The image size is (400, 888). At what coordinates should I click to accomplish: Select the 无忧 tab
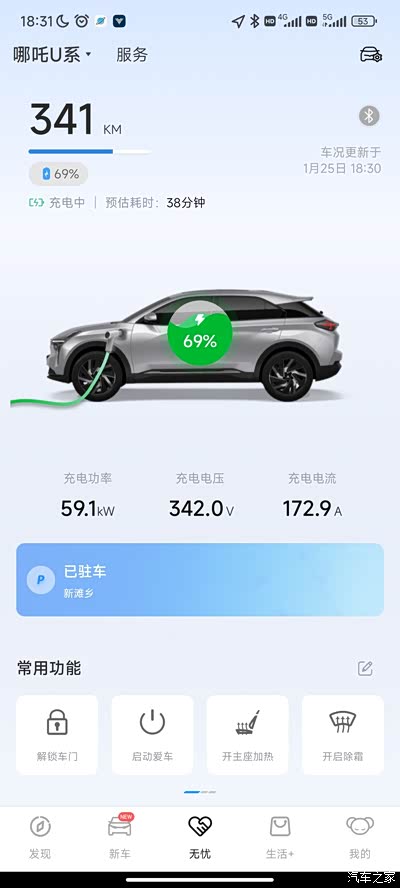click(x=200, y=838)
